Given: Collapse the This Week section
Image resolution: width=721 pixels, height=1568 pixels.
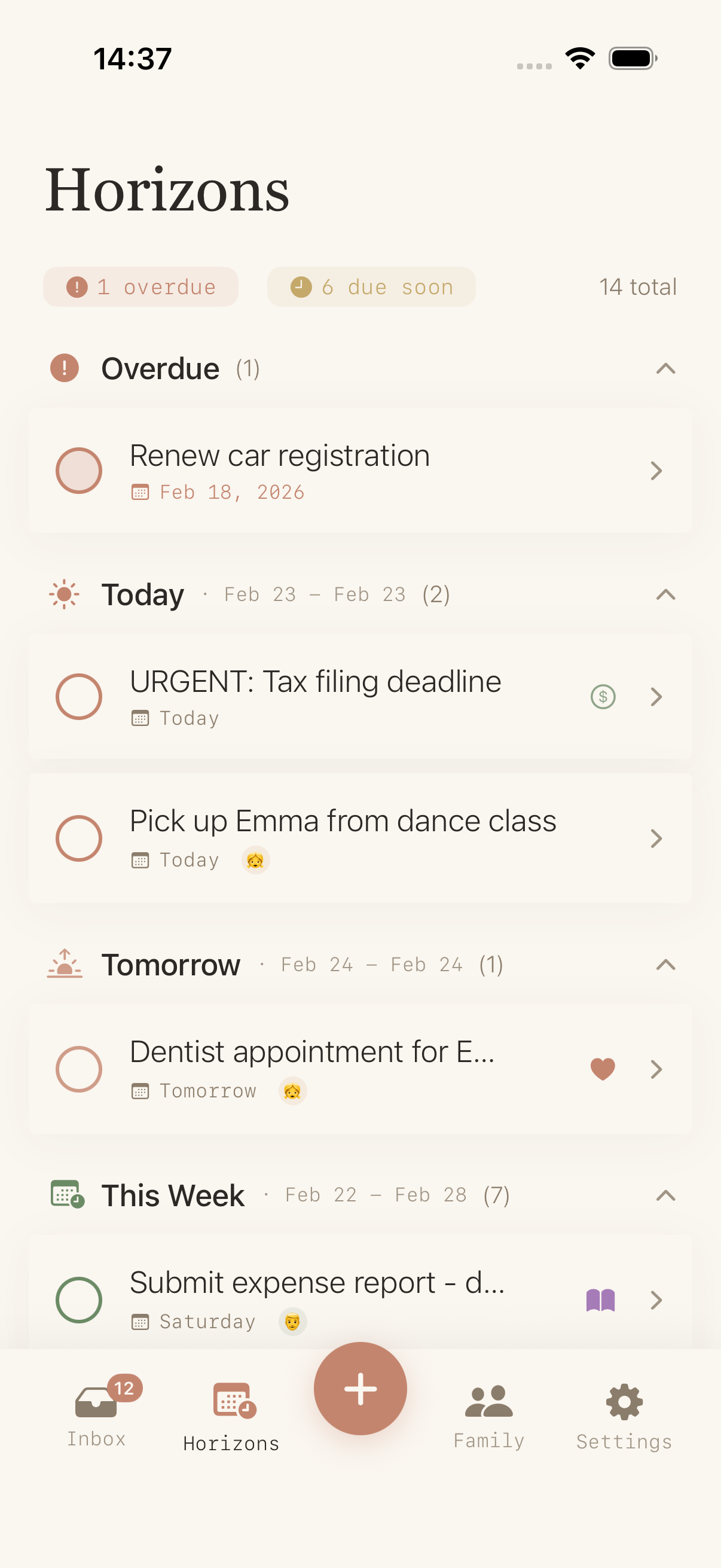Looking at the screenshot, I should (664, 1194).
